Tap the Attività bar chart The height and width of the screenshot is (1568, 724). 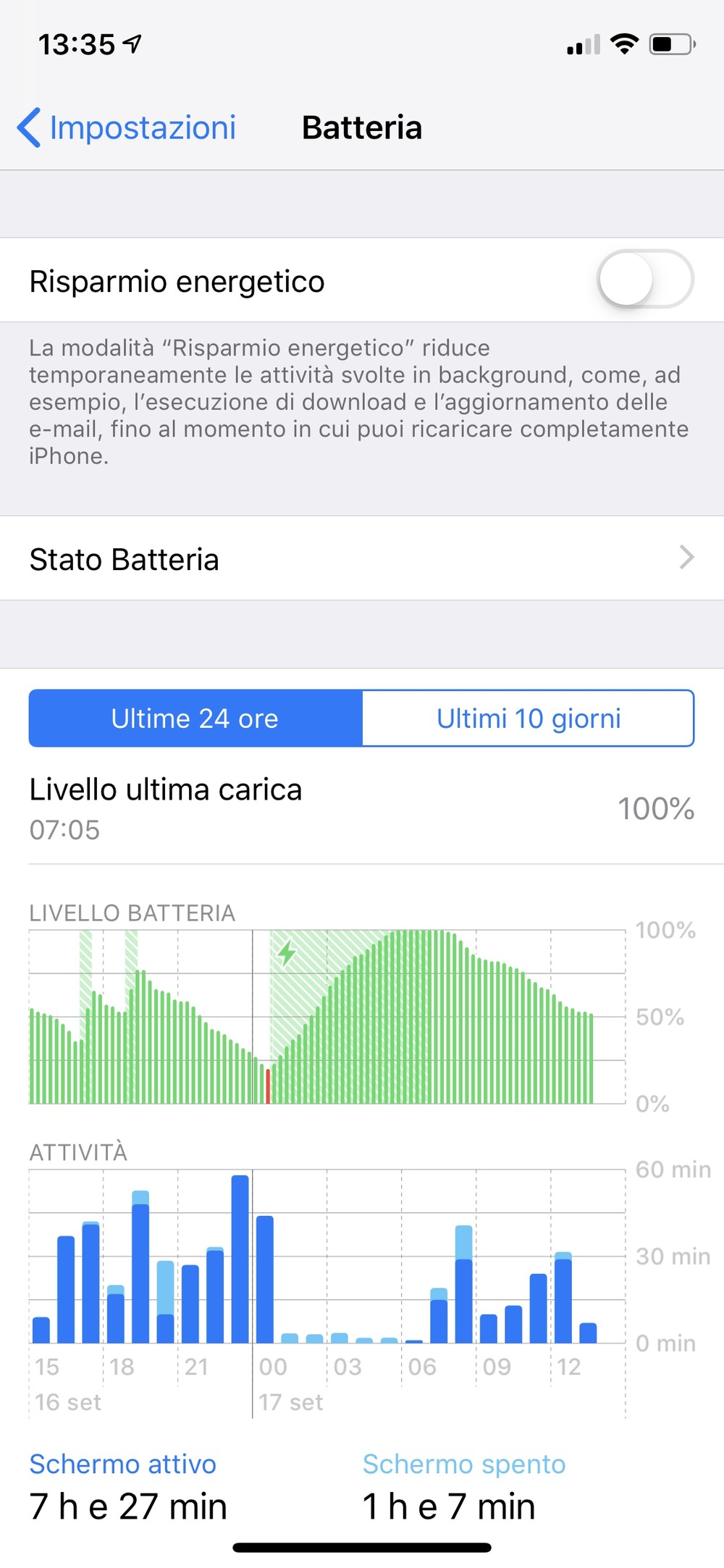point(326,1257)
